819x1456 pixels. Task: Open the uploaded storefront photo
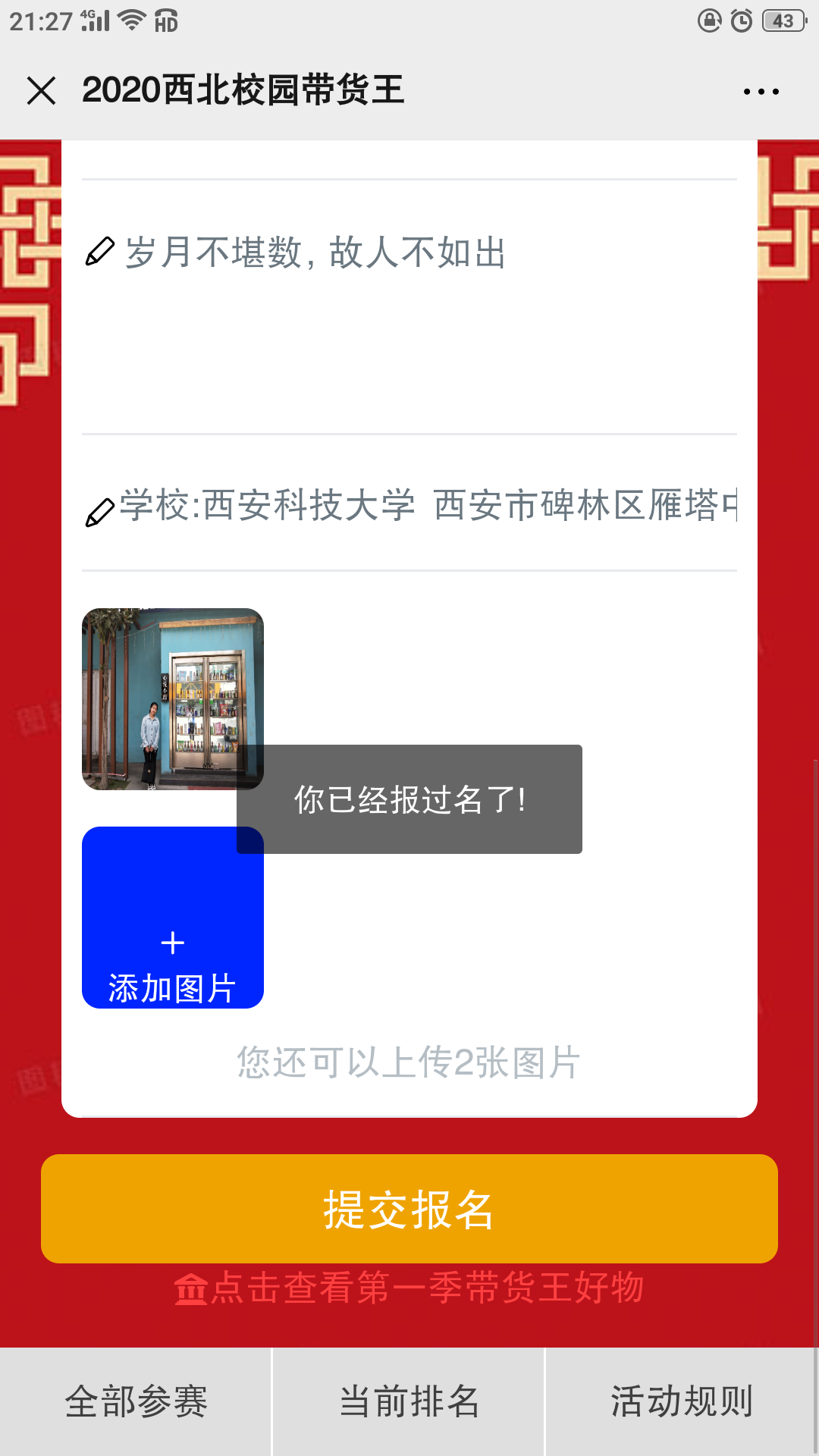[173, 699]
